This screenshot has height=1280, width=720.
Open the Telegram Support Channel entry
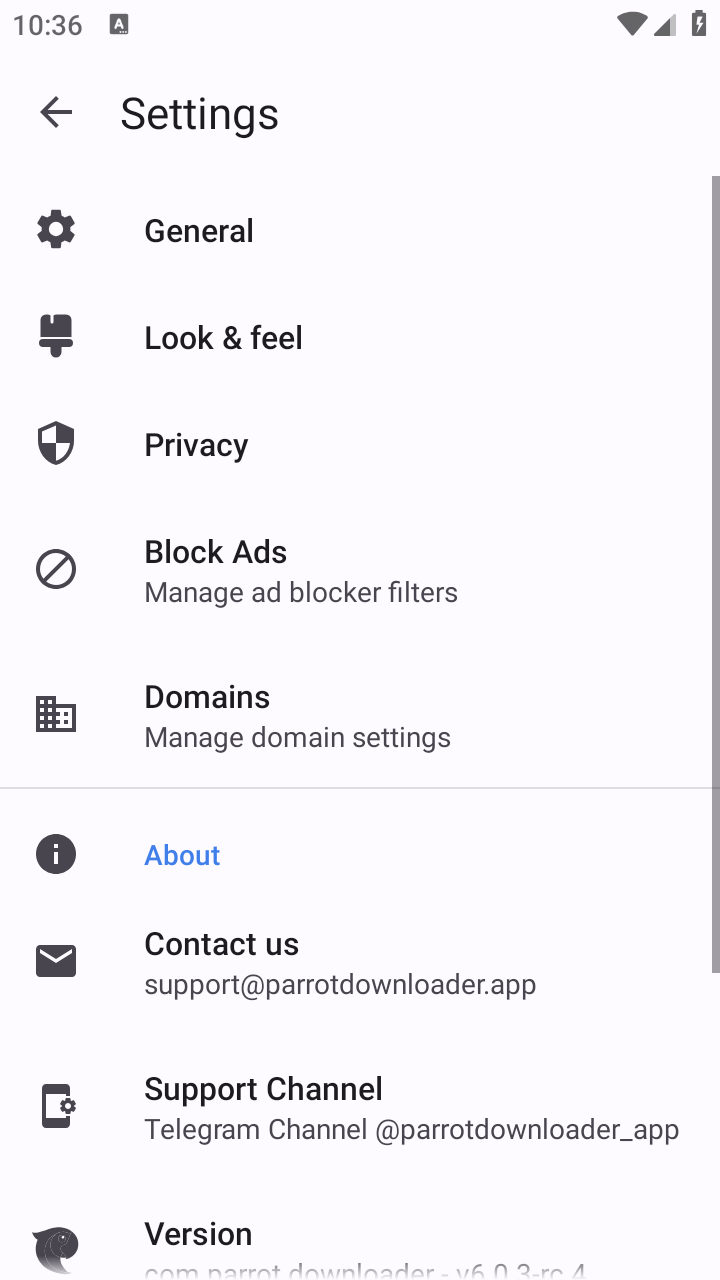coord(411,1106)
